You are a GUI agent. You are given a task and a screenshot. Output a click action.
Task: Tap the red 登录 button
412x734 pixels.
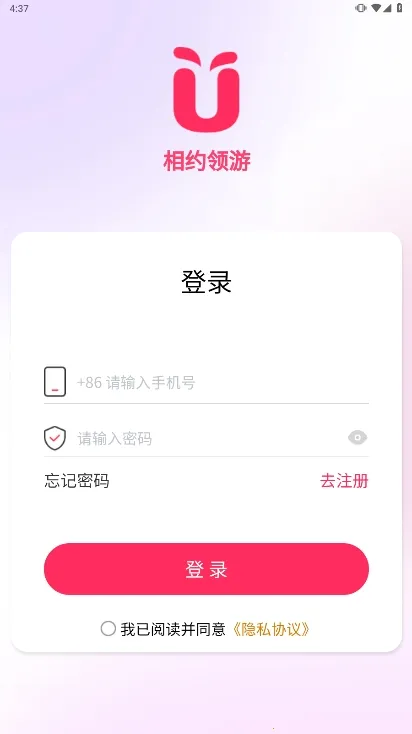(206, 569)
